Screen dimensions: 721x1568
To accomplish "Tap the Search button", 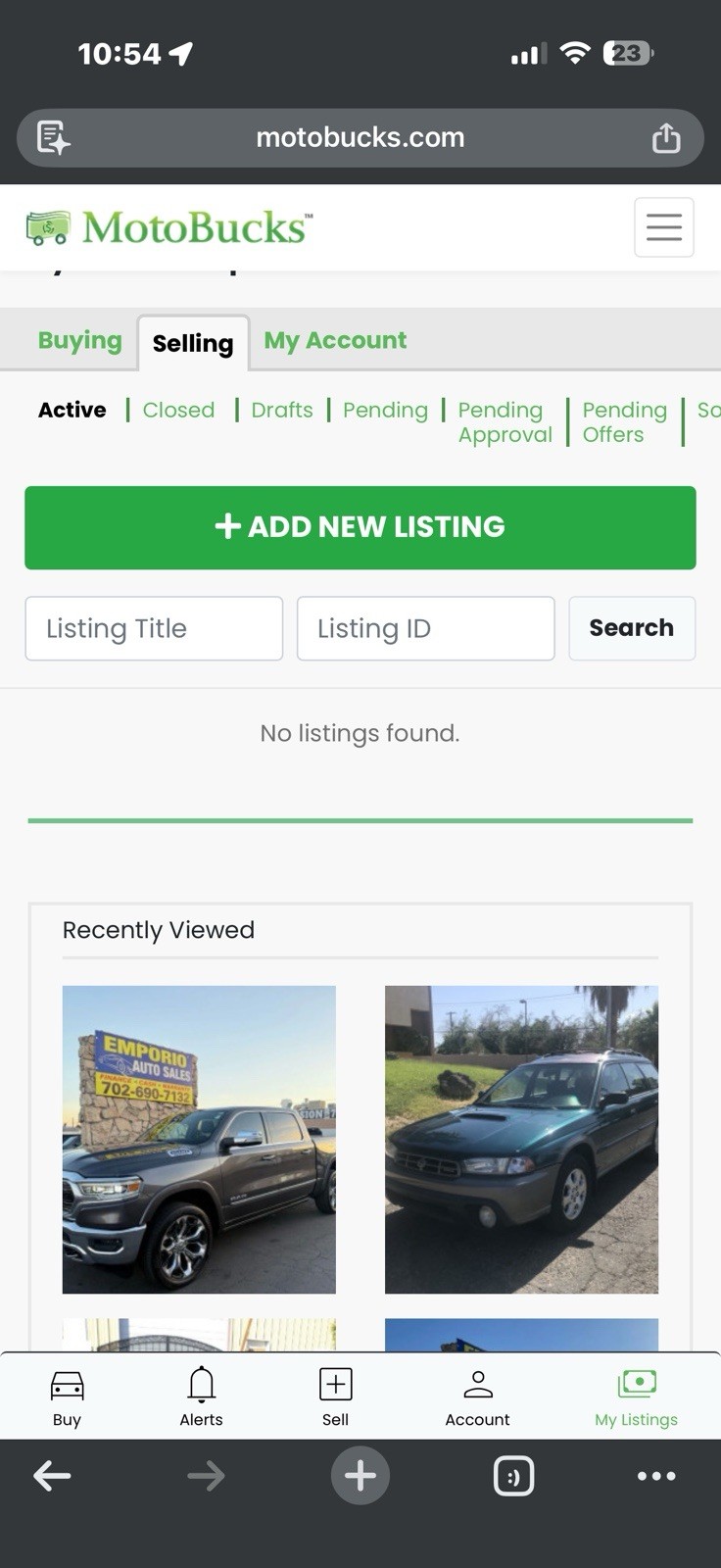I will coord(631,628).
